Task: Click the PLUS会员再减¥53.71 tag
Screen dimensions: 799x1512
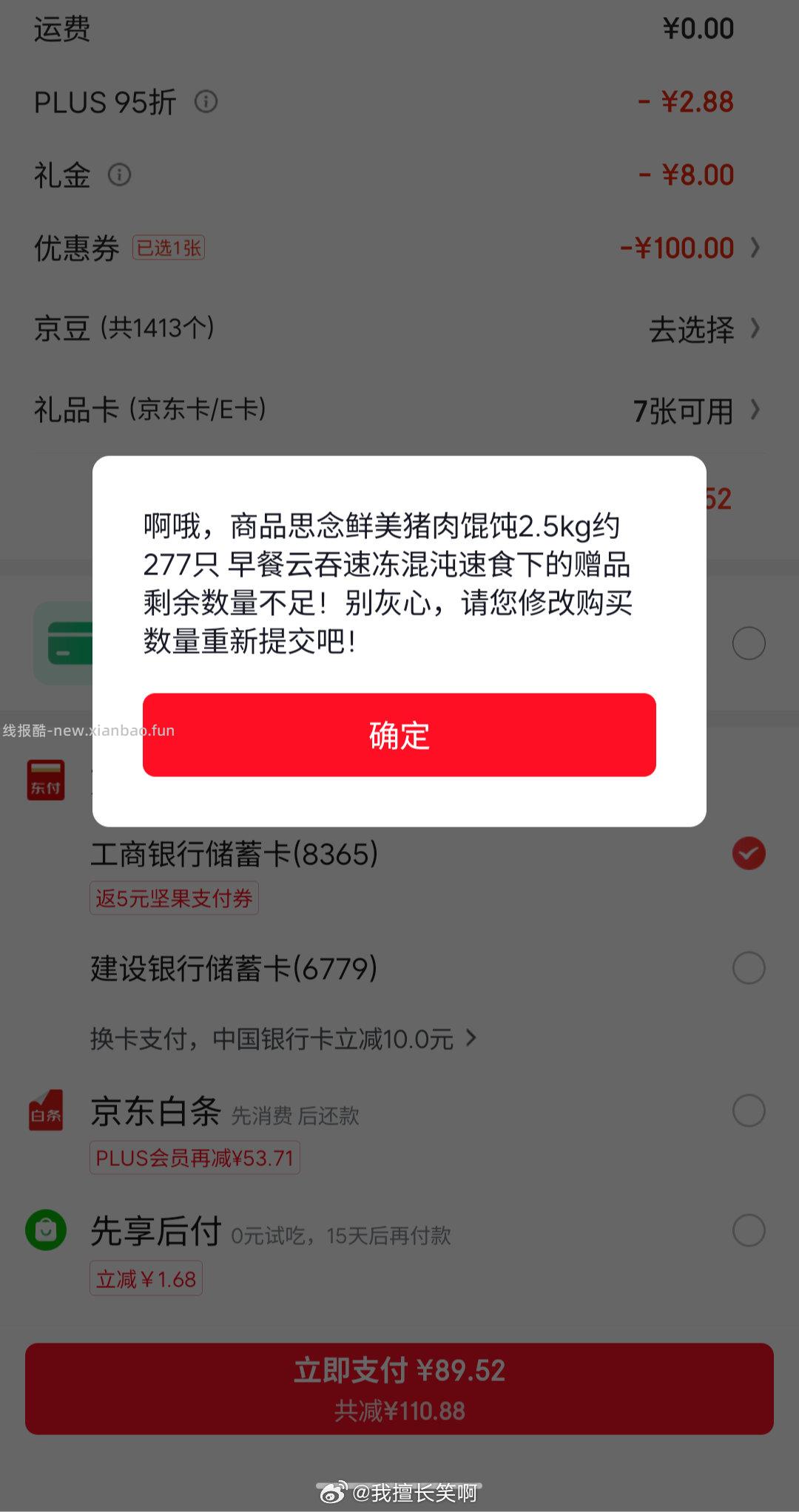Action: coord(195,1158)
